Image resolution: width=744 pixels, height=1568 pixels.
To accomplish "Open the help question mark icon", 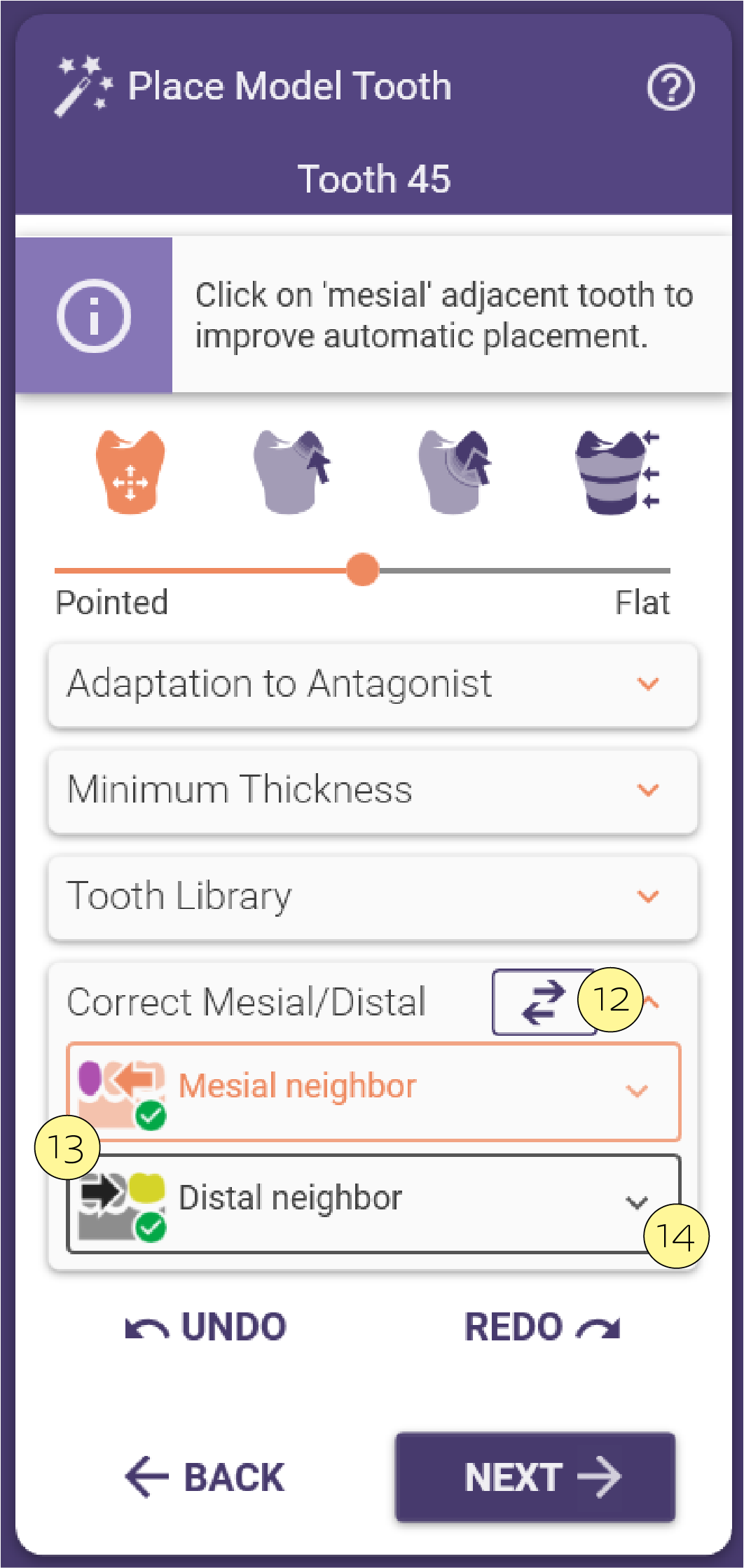I will 670,88.
